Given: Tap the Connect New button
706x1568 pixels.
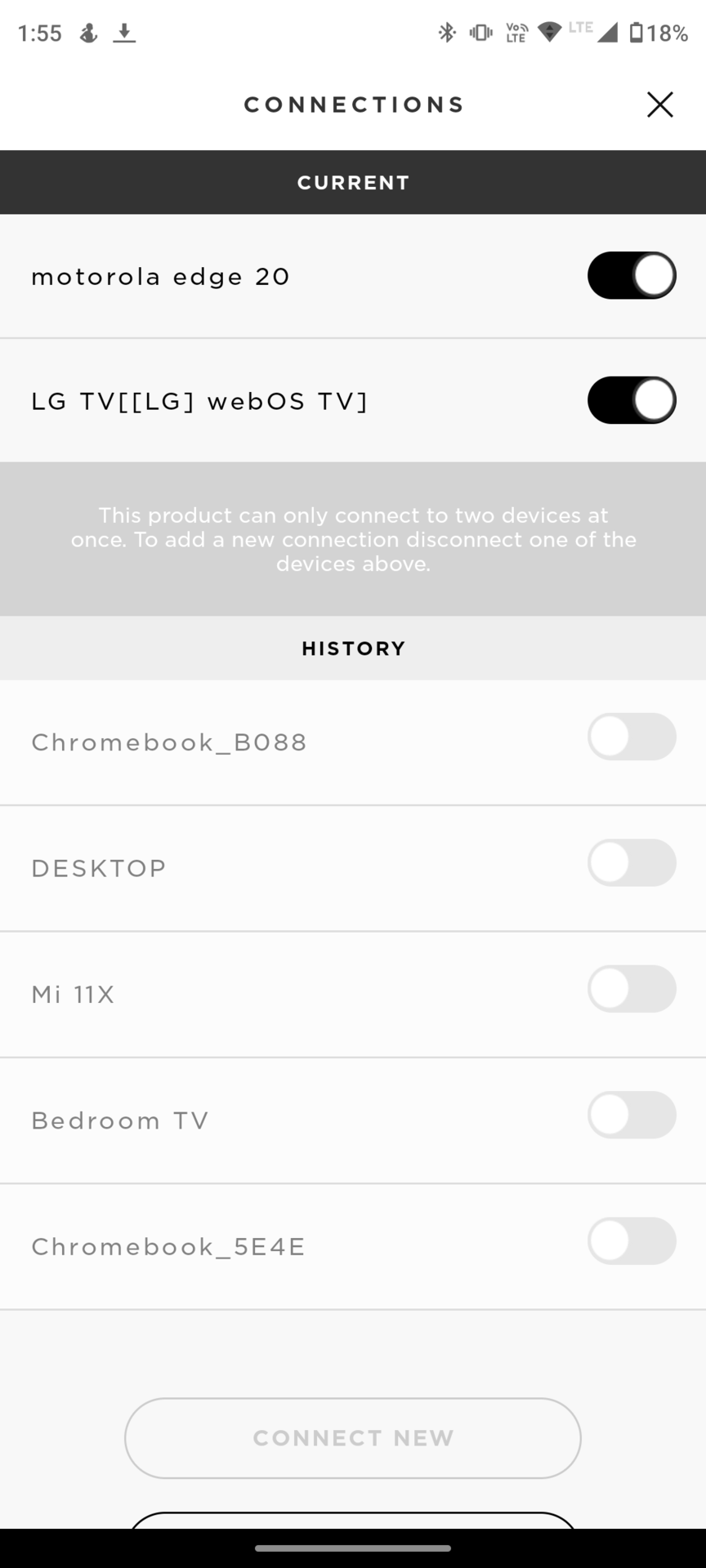Looking at the screenshot, I should pyautogui.click(x=353, y=1438).
